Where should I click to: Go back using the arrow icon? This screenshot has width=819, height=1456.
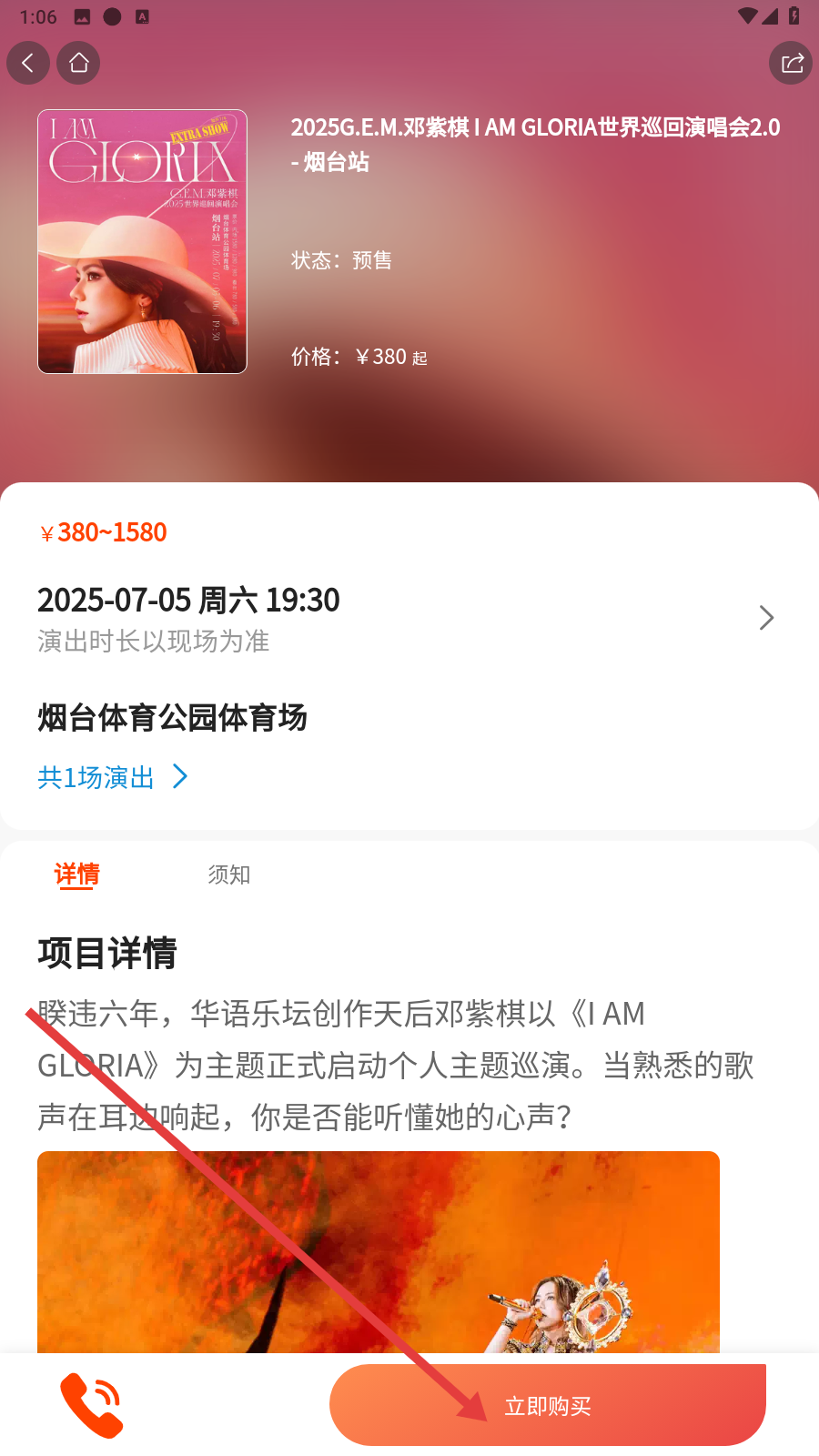pos(28,63)
